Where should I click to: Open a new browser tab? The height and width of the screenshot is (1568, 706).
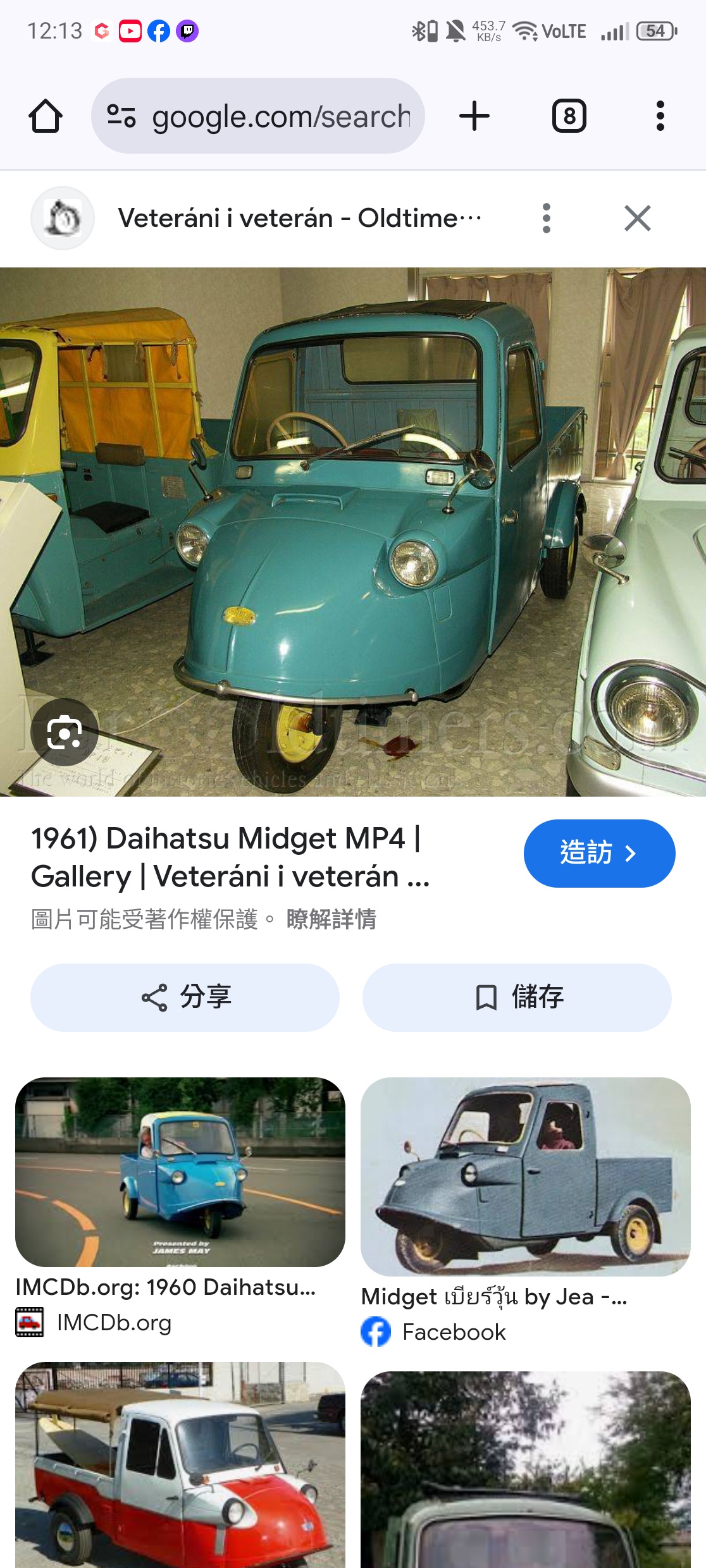tap(474, 116)
